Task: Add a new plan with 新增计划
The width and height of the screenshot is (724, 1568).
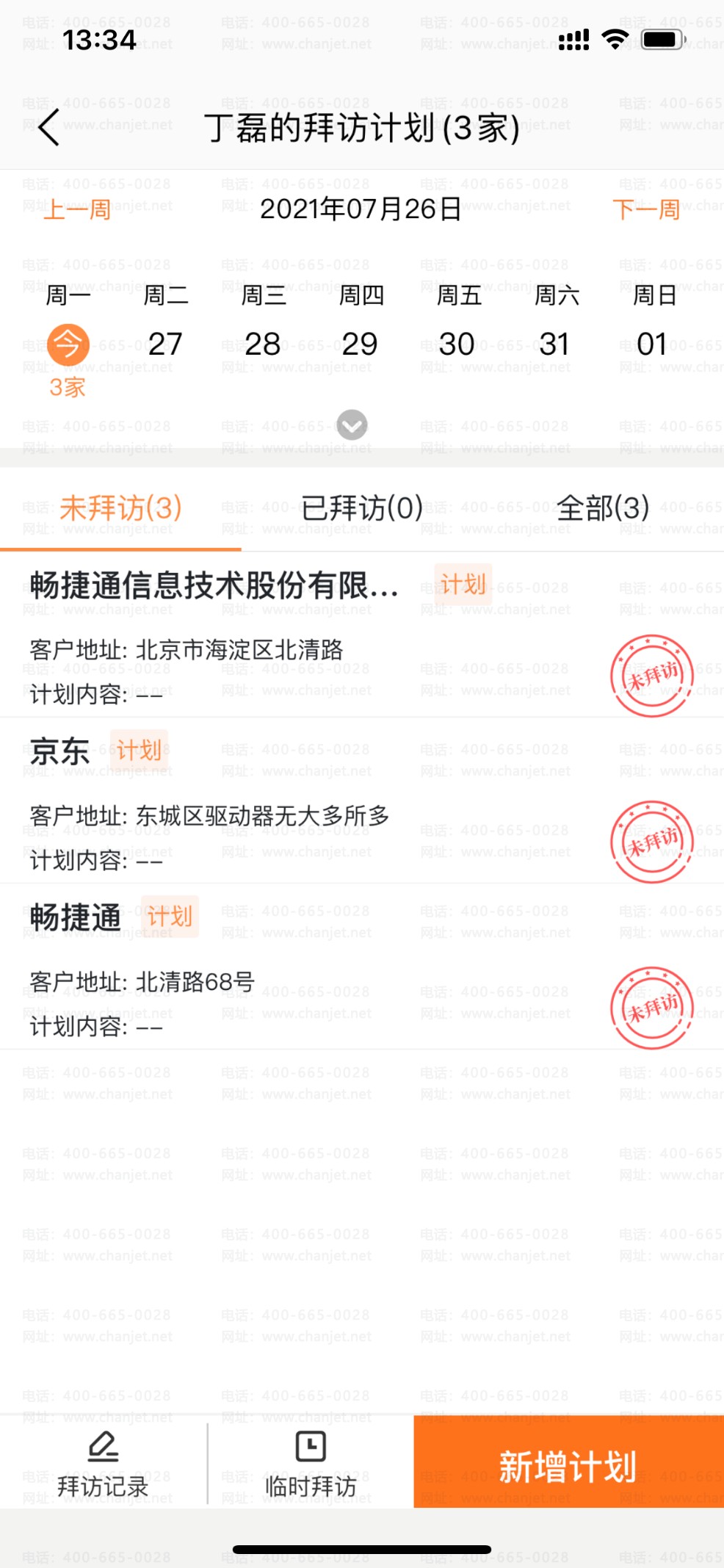Action: click(568, 1465)
